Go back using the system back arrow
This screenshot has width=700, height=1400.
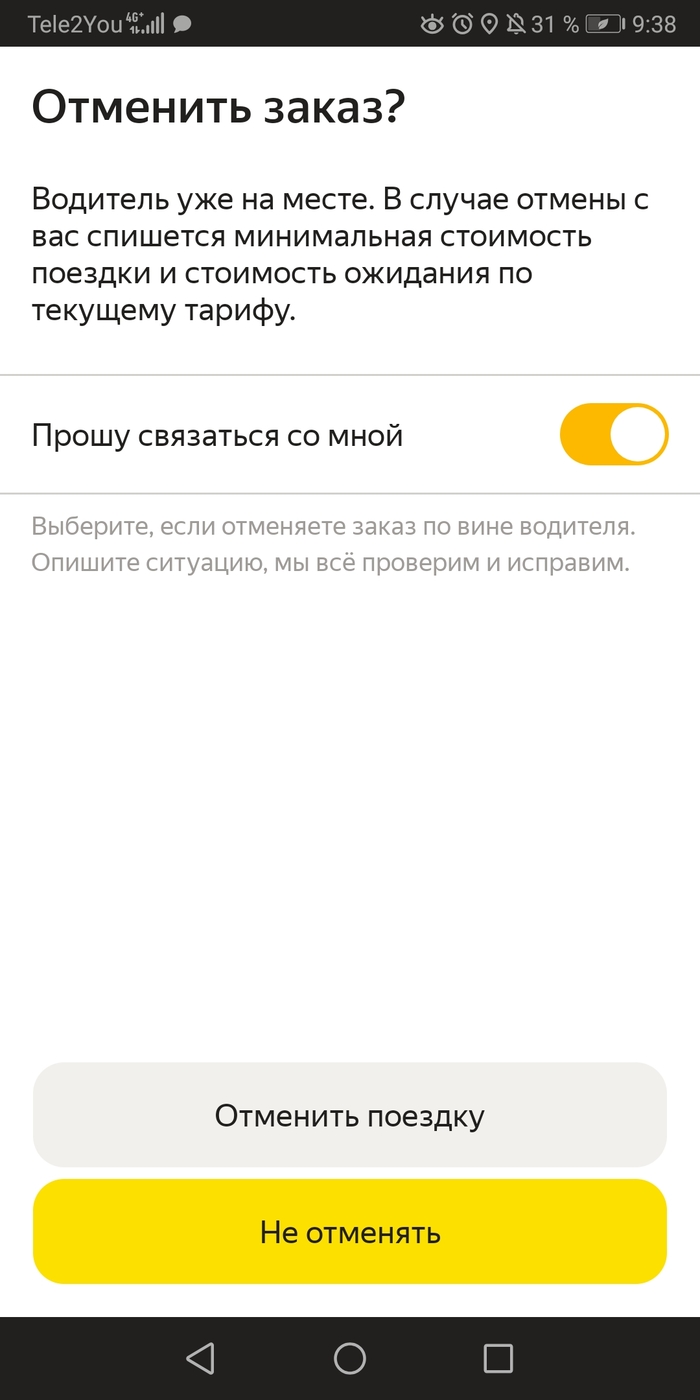coord(201,1357)
